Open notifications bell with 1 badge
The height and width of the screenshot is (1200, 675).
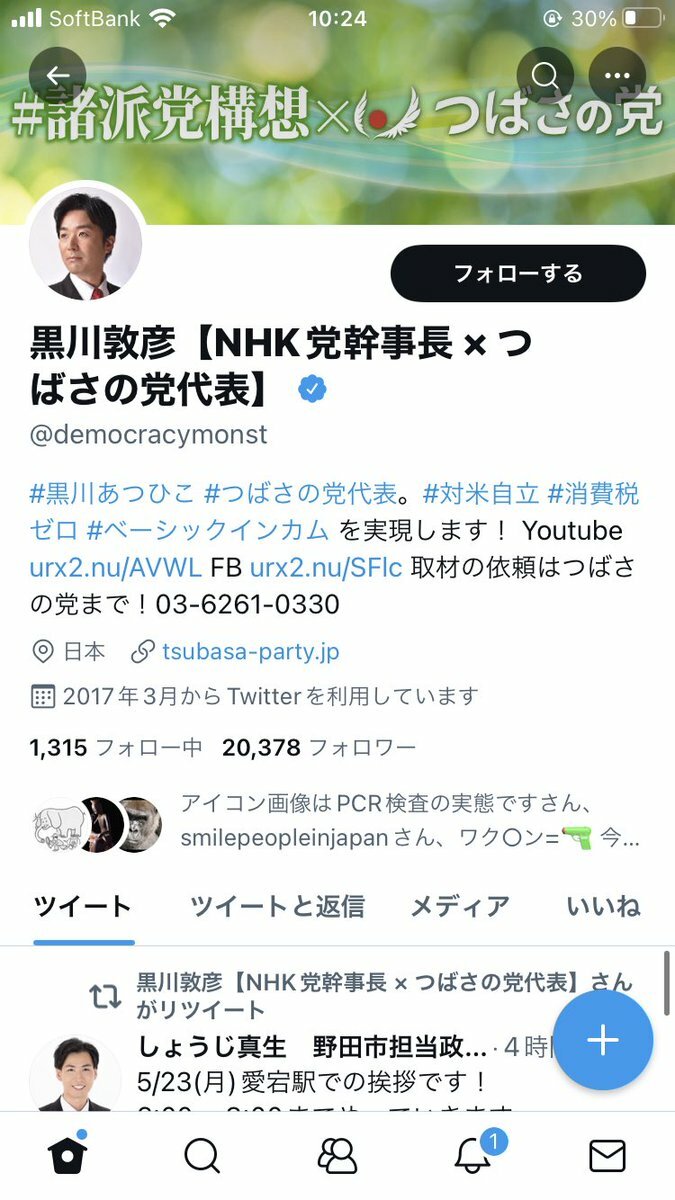click(472, 1156)
